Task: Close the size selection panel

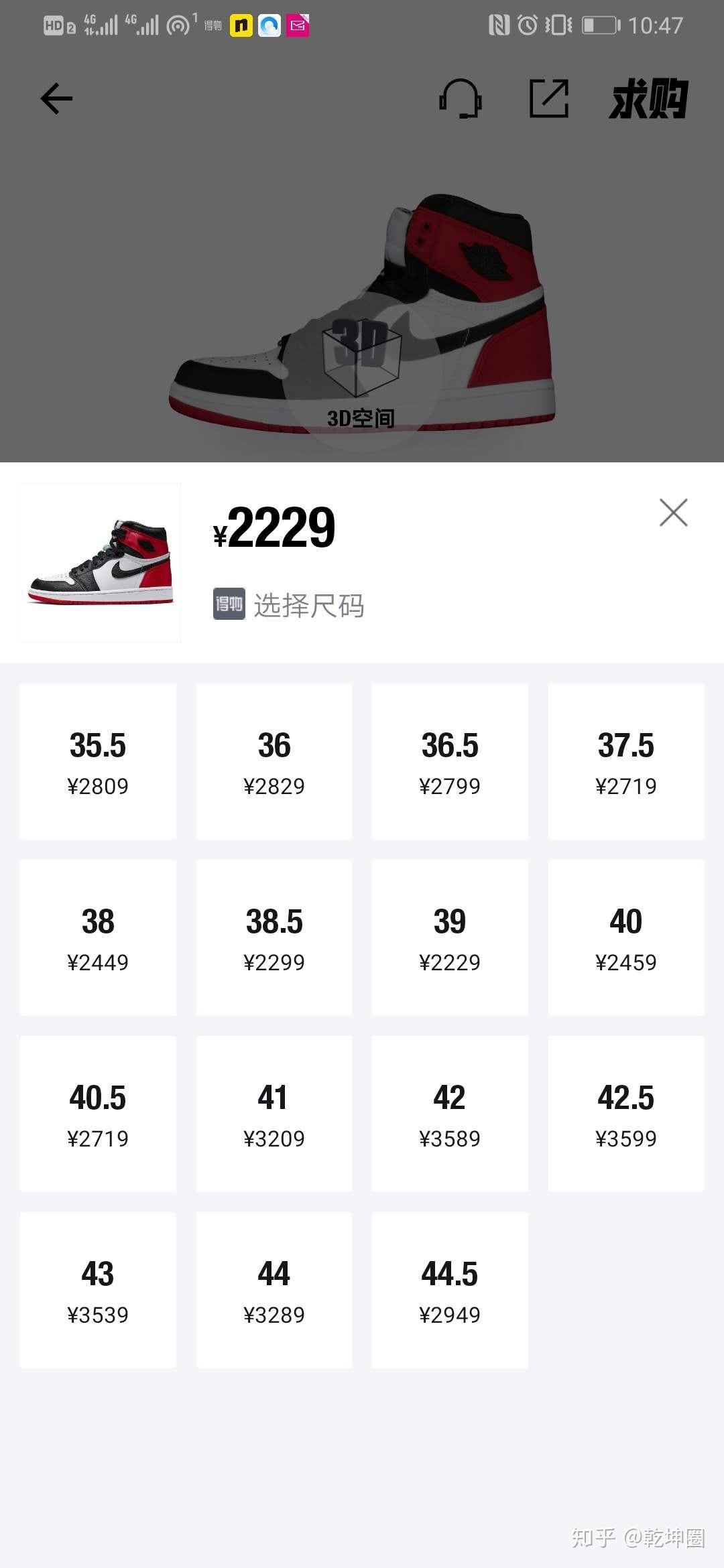Action: tap(673, 513)
